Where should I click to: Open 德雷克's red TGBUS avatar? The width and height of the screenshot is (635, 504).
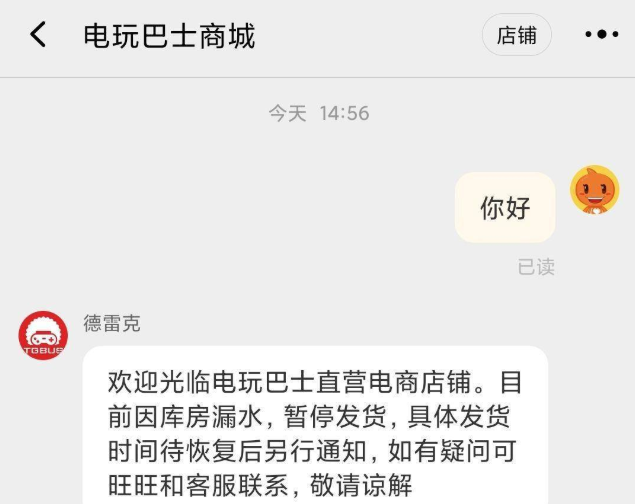[x=43, y=336]
